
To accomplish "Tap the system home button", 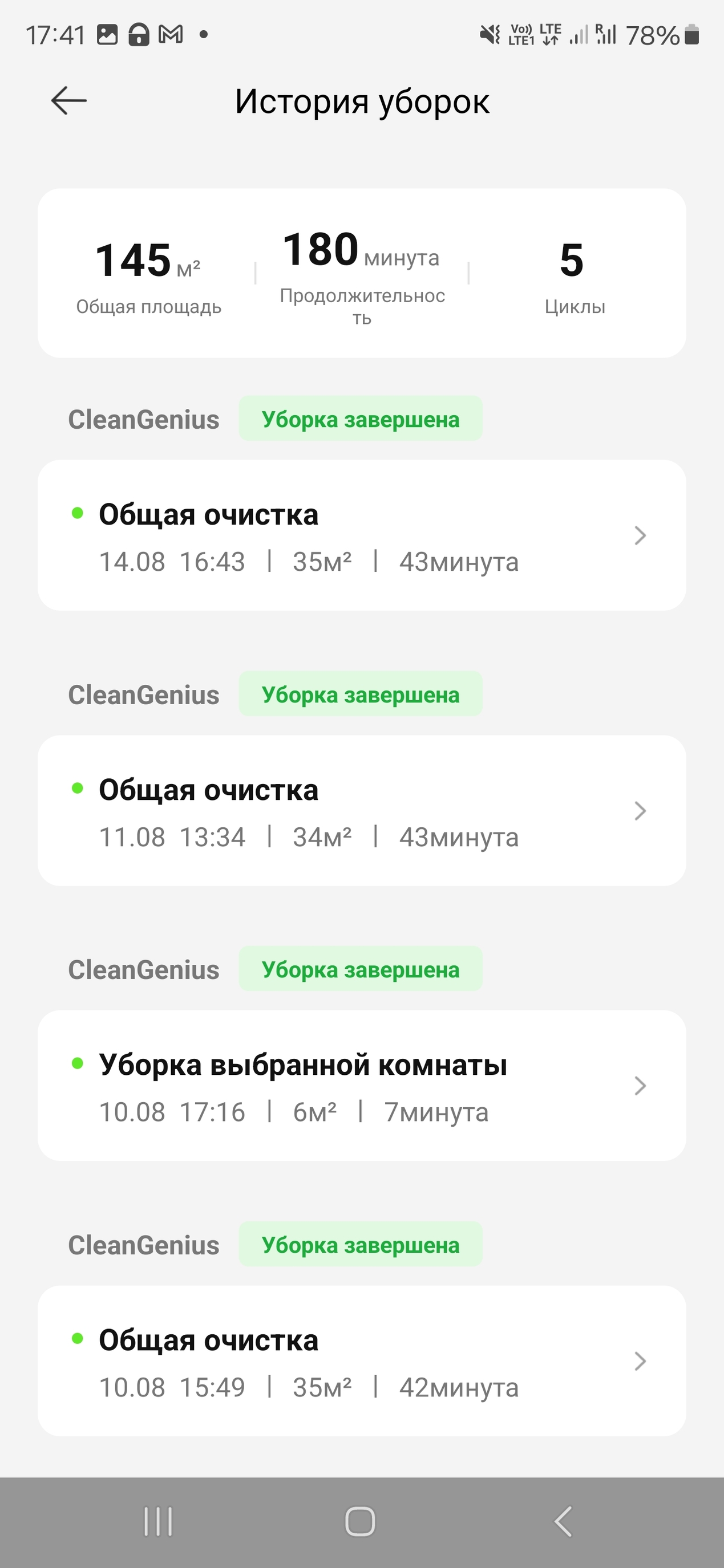I will point(360,1522).
